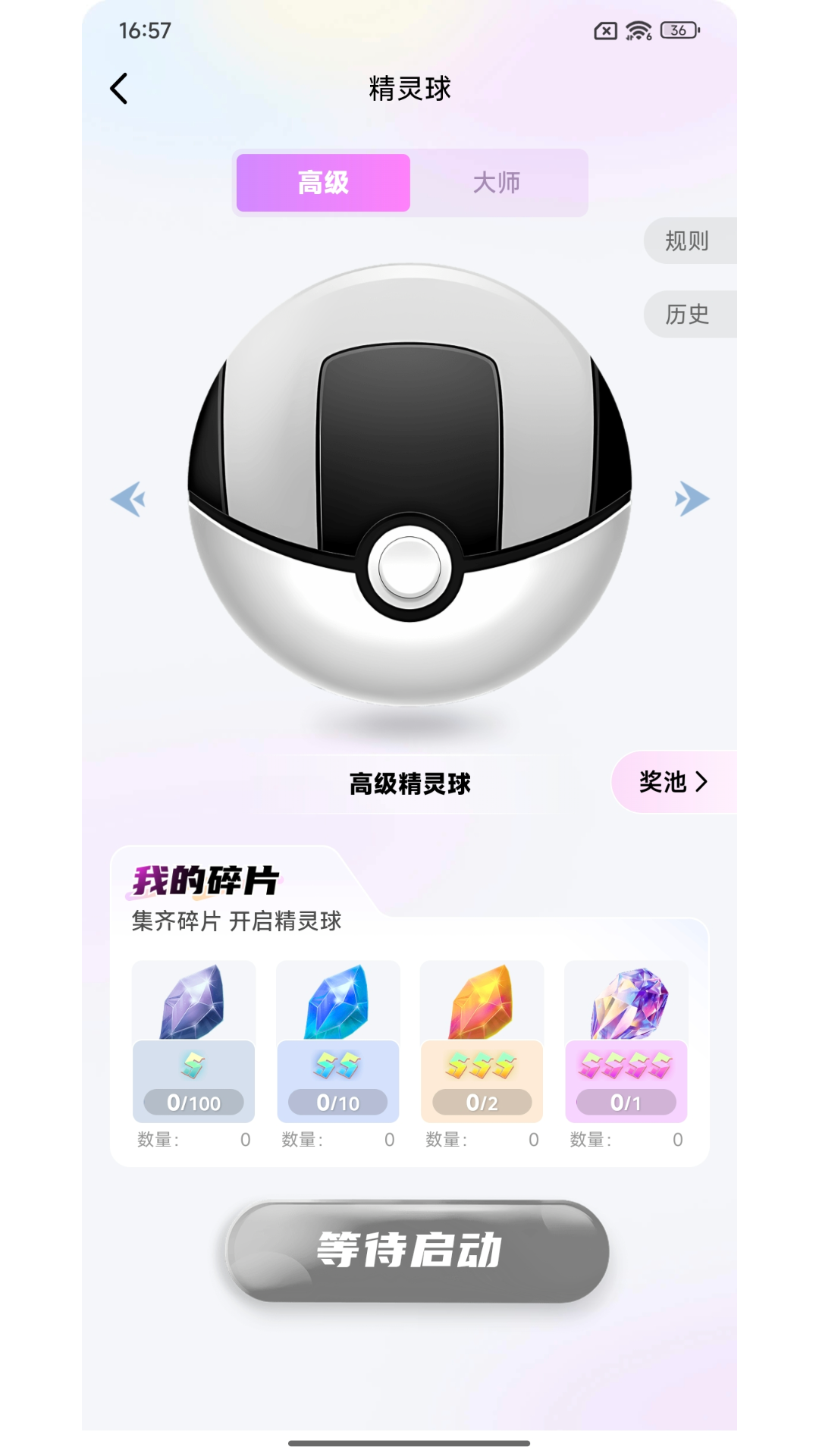Tap the 0/100 shard progress bar
Screen dimensions: 819x1456
tap(193, 1101)
